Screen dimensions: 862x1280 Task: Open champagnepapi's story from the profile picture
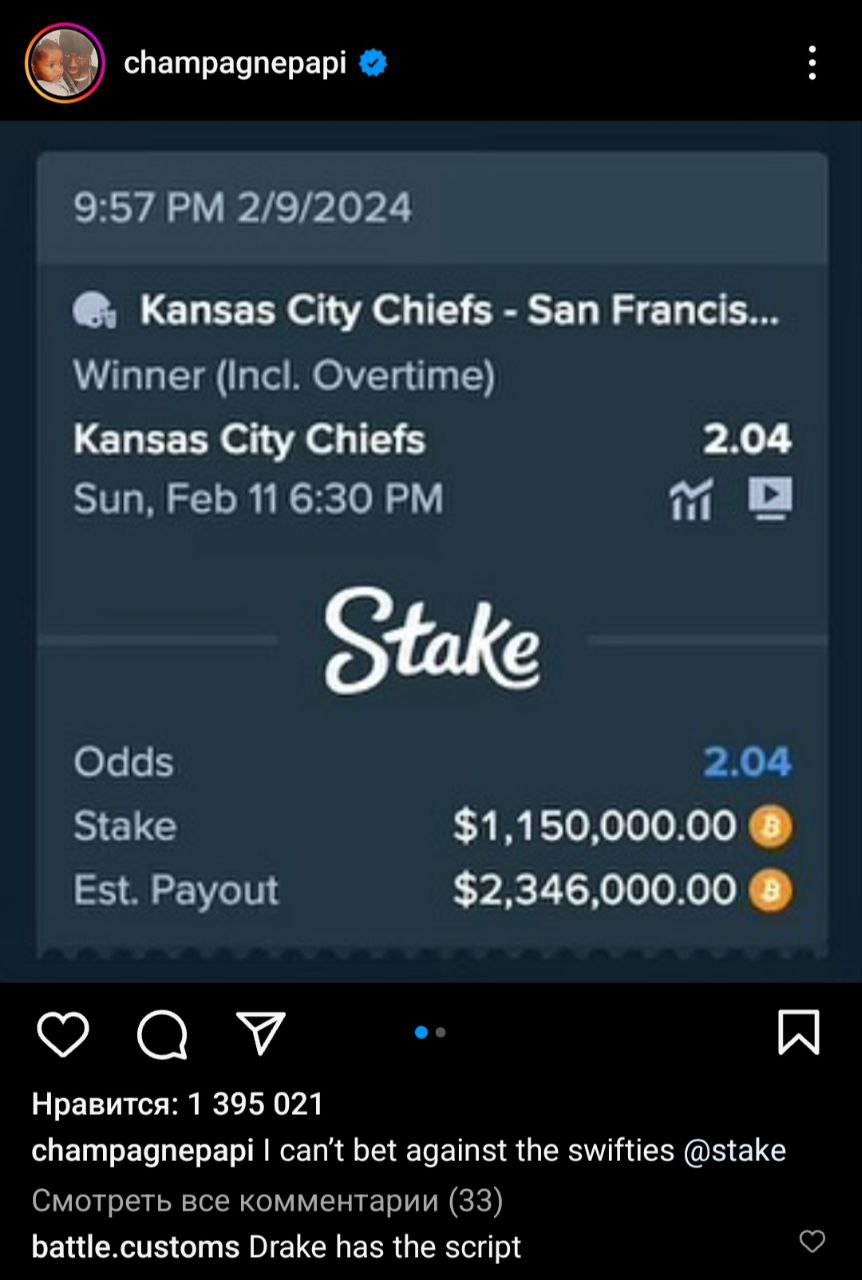tap(64, 62)
